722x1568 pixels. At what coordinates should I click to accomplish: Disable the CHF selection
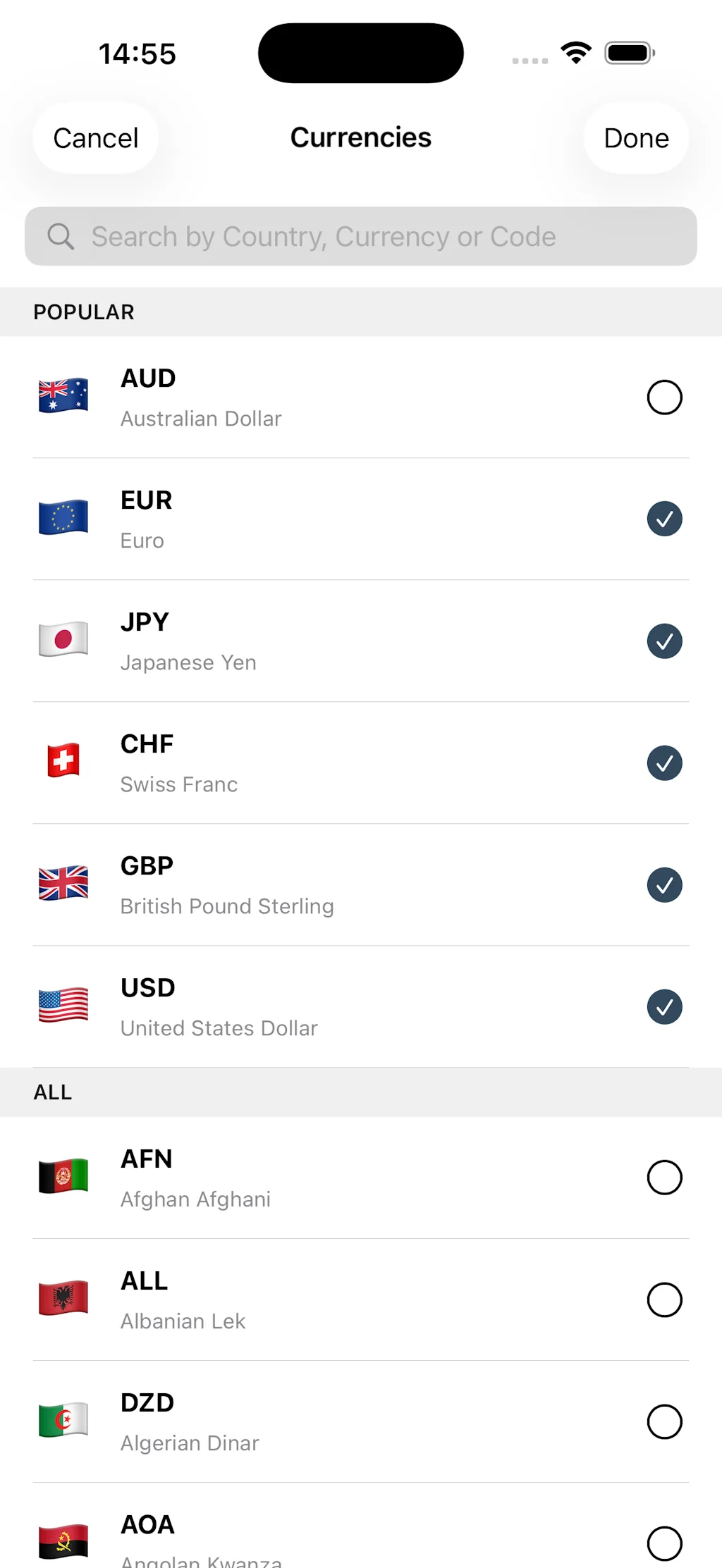coord(664,762)
